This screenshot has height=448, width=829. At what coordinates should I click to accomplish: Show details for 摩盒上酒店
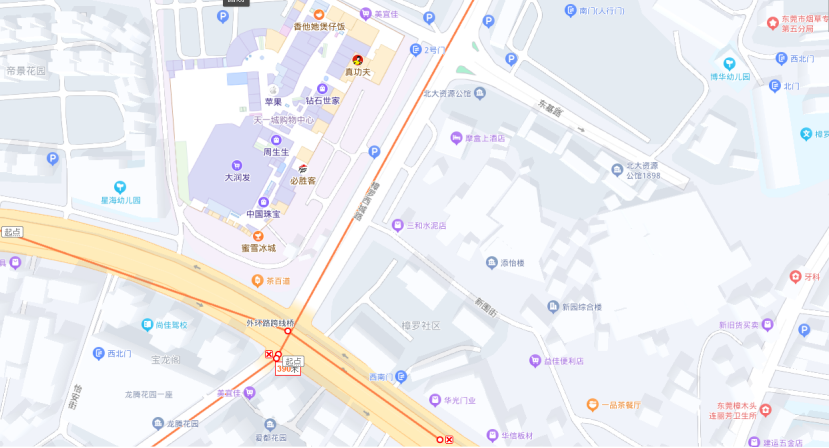pyautogui.click(x=456, y=138)
